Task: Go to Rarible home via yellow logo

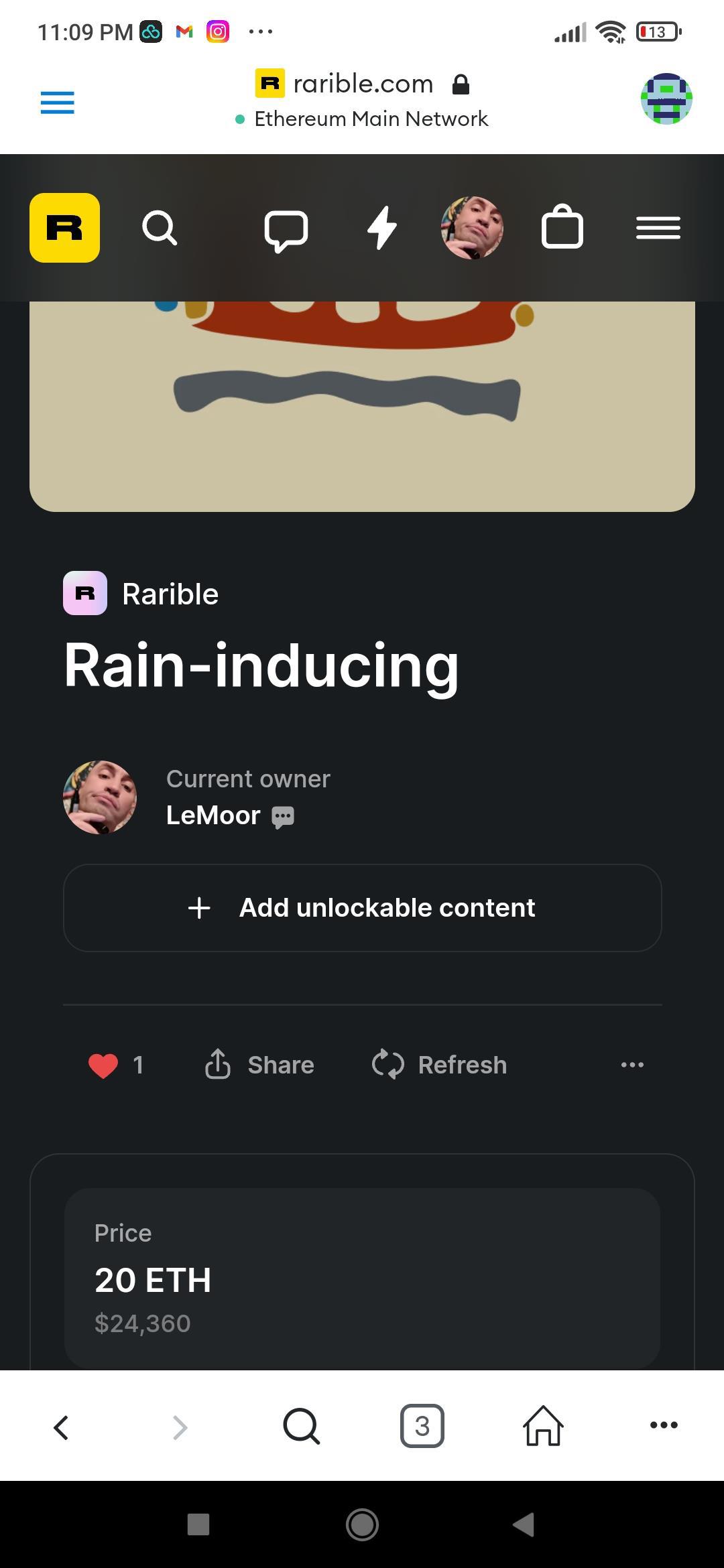Action: (x=64, y=228)
